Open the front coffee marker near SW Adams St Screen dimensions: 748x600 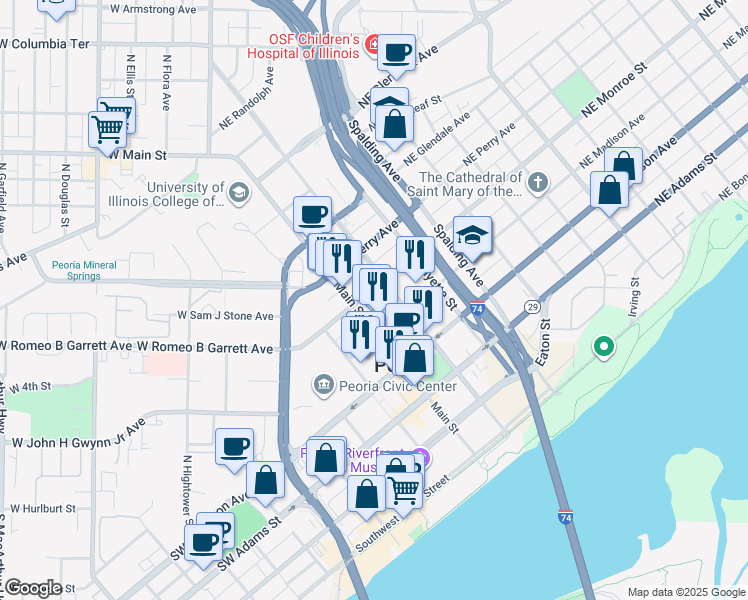pos(204,545)
